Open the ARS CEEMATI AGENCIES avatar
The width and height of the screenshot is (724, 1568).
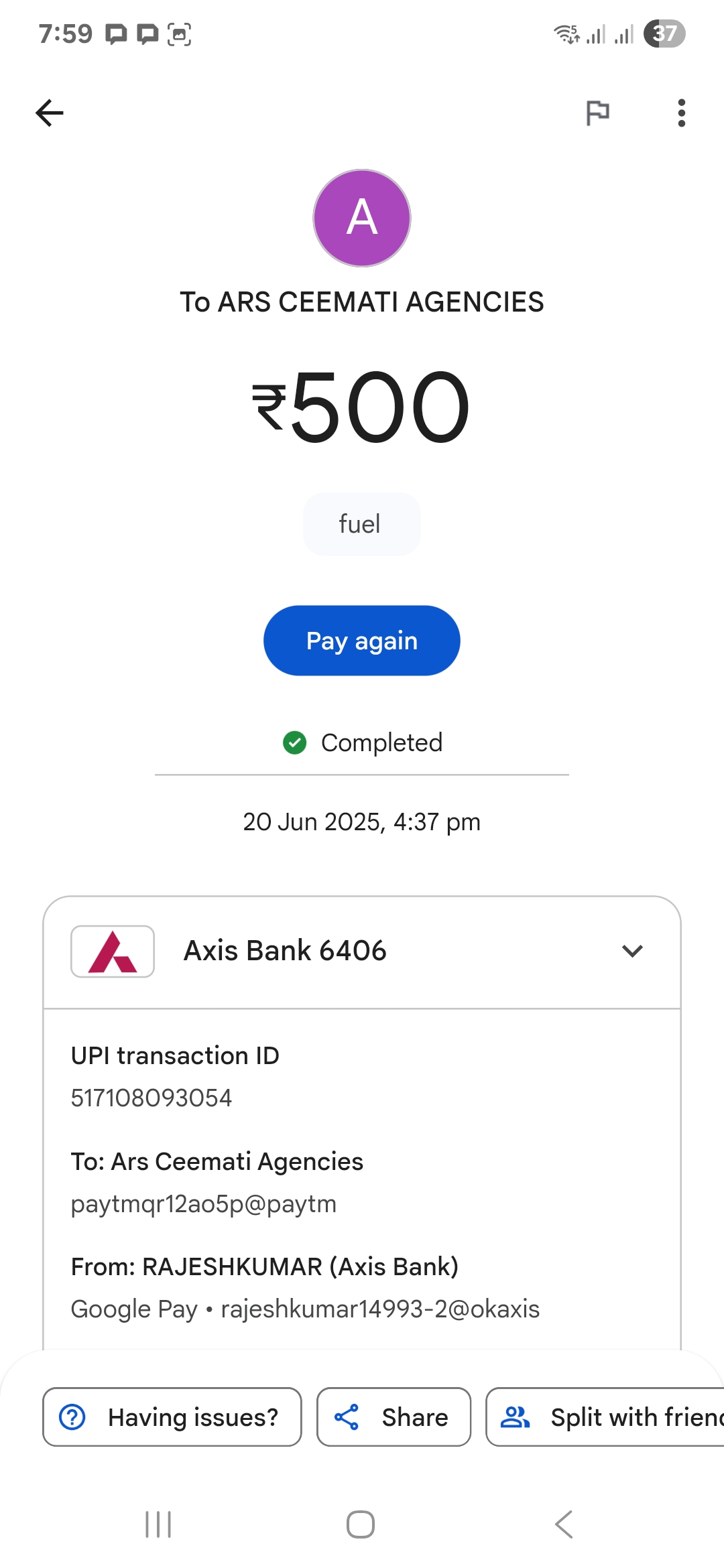point(362,218)
